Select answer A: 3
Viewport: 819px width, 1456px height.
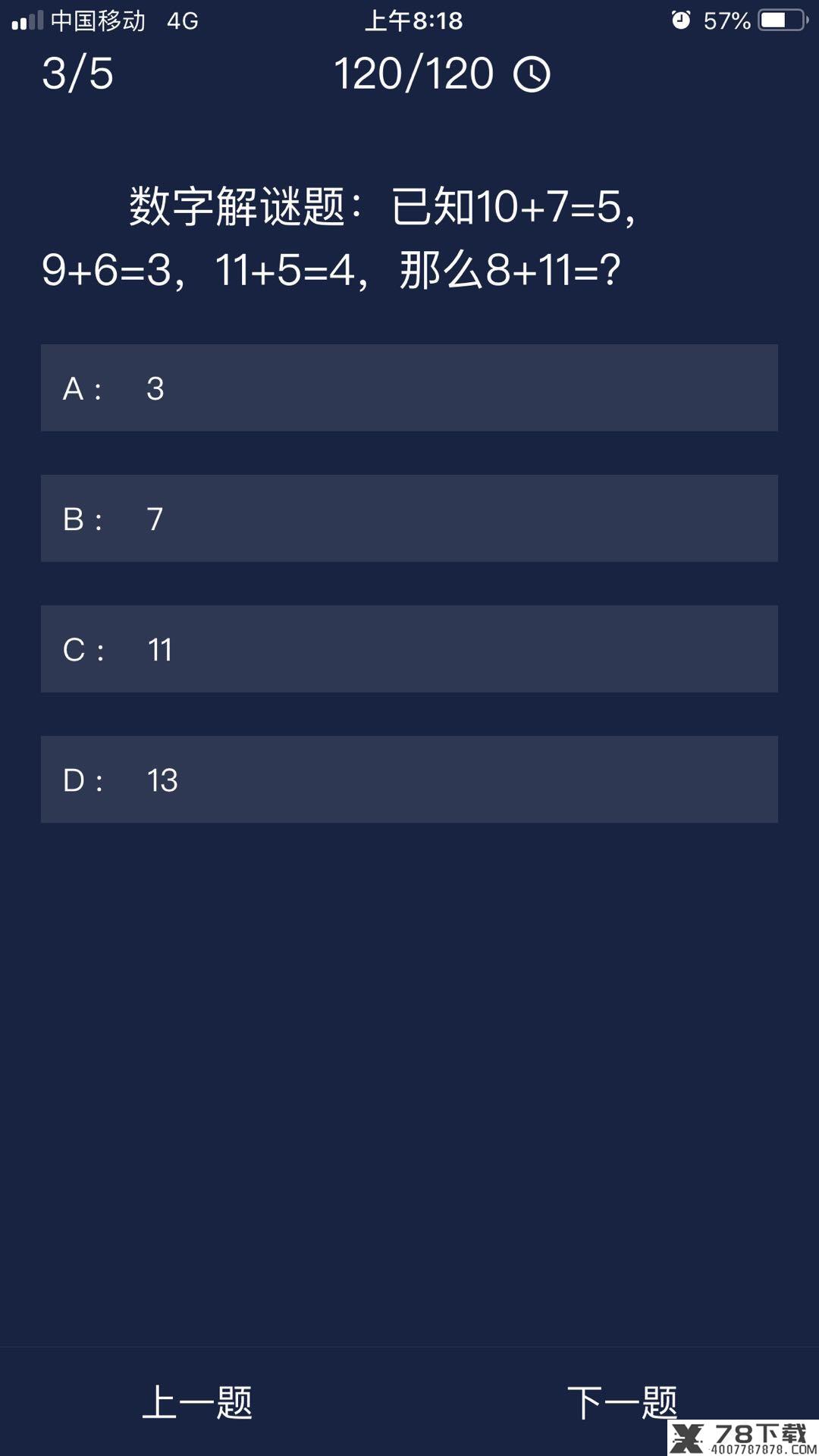click(x=409, y=388)
